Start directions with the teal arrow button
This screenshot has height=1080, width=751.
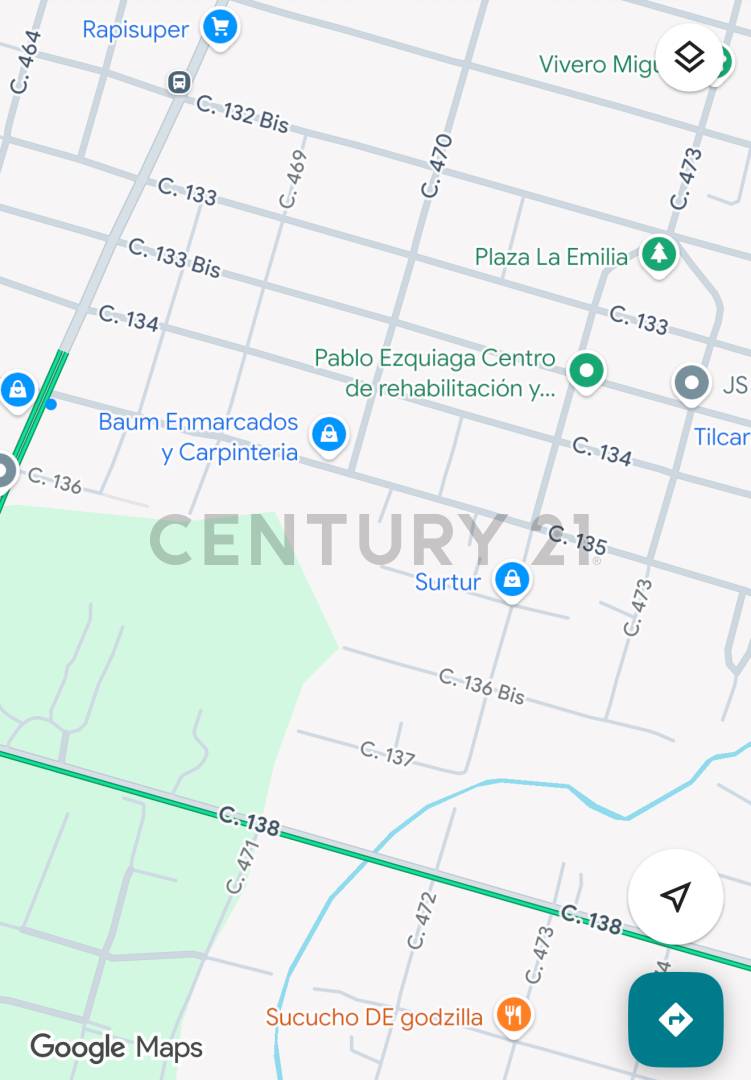[x=676, y=1019]
